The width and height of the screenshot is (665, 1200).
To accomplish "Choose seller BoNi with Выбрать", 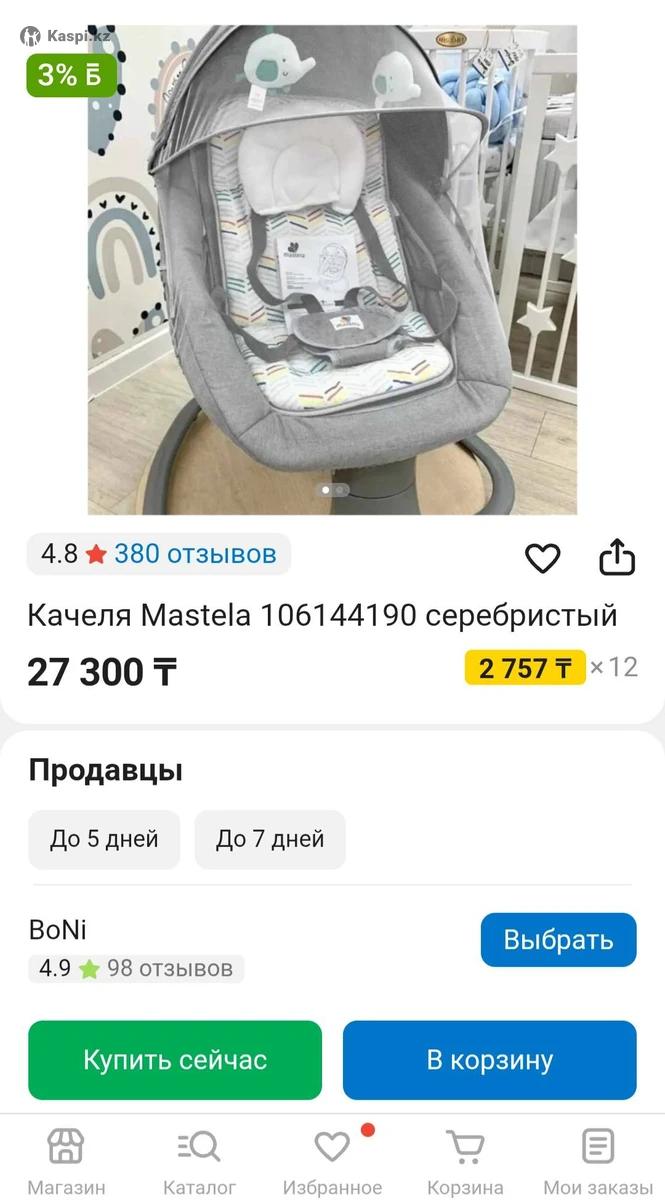I will [558, 940].
